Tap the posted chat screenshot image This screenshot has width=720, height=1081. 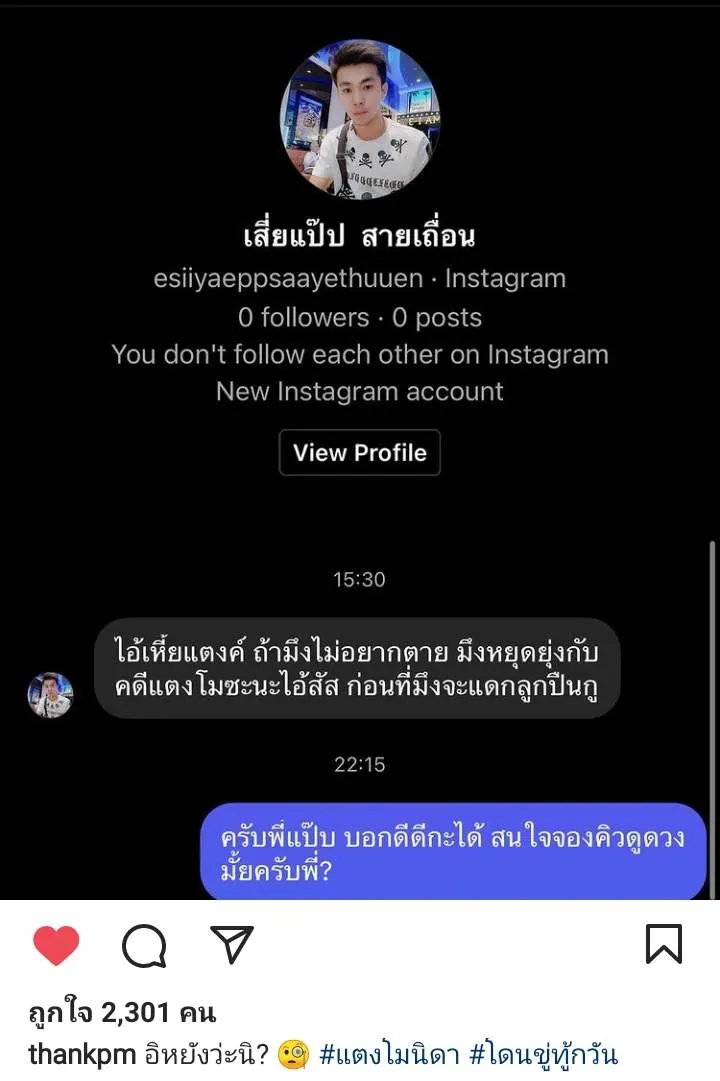click(x=360, y=450)
